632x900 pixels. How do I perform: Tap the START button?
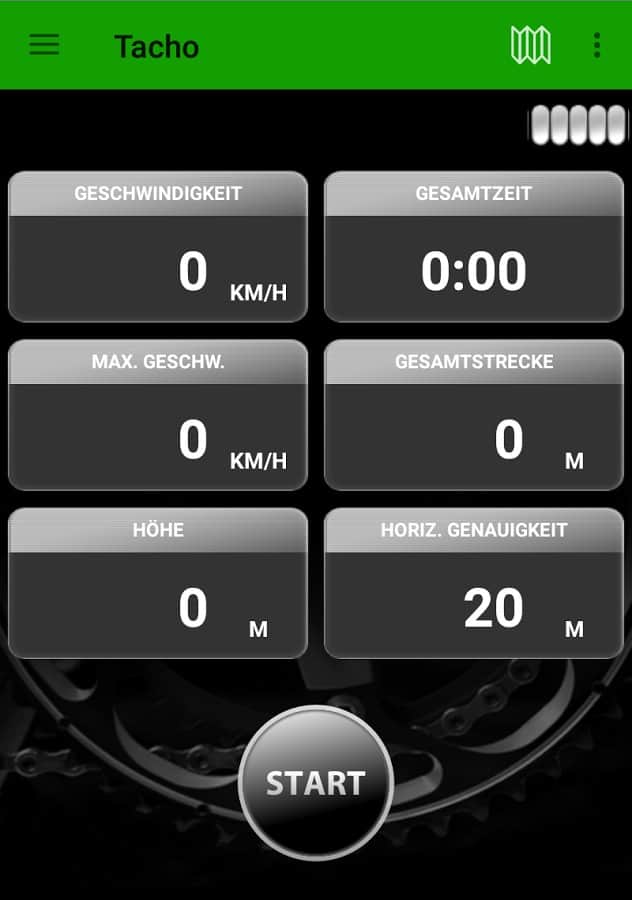(315, 782)
